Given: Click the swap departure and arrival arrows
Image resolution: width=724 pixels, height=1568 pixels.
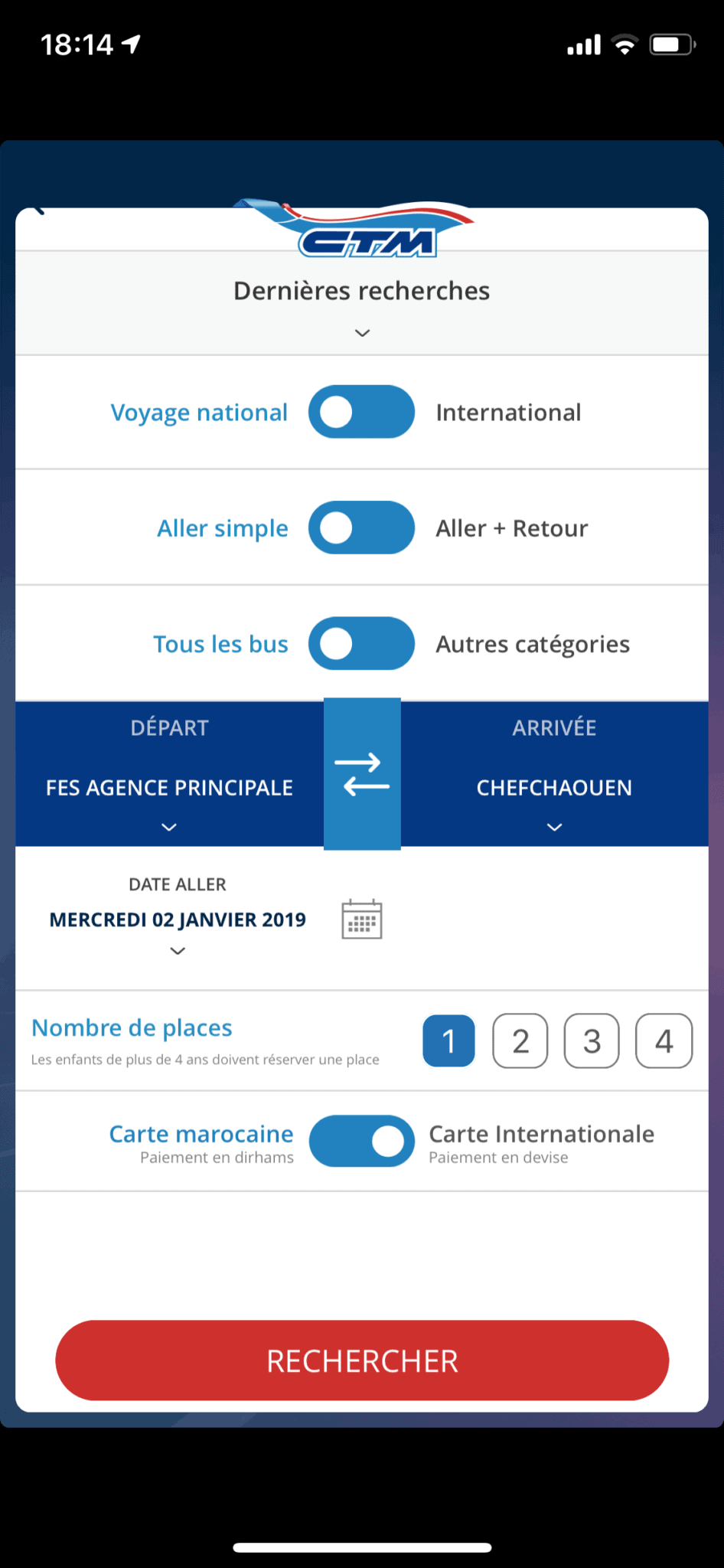Looking at the screenshot, I should 361,773.
